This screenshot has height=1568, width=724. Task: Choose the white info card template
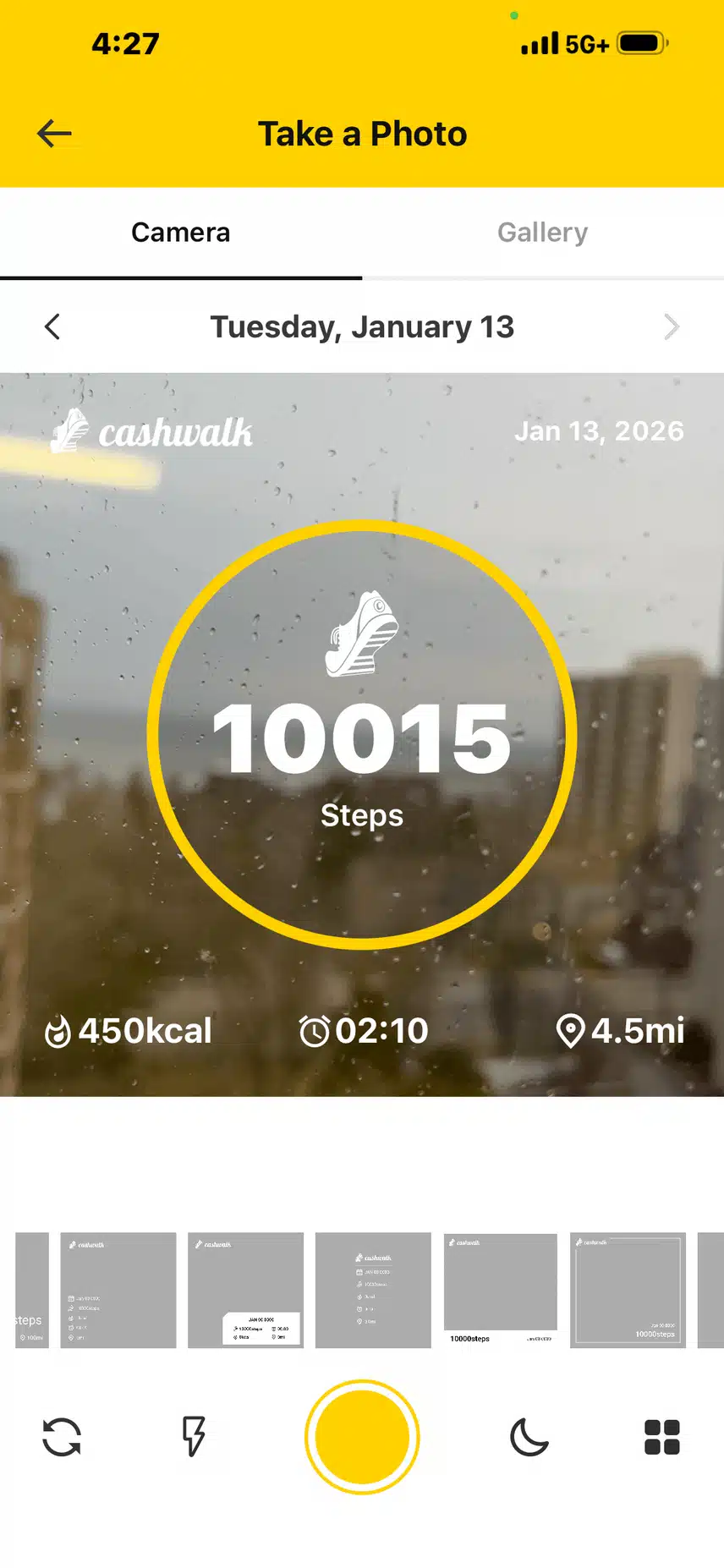(x=245, y=1290)
